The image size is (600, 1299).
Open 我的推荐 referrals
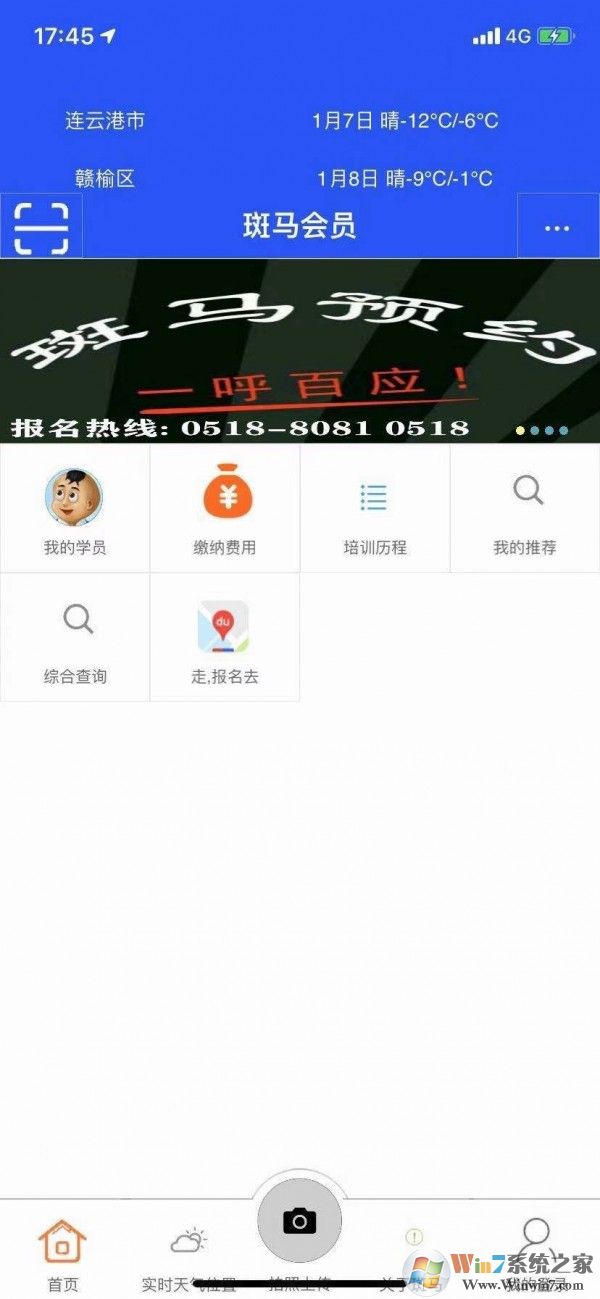point(525,508)
